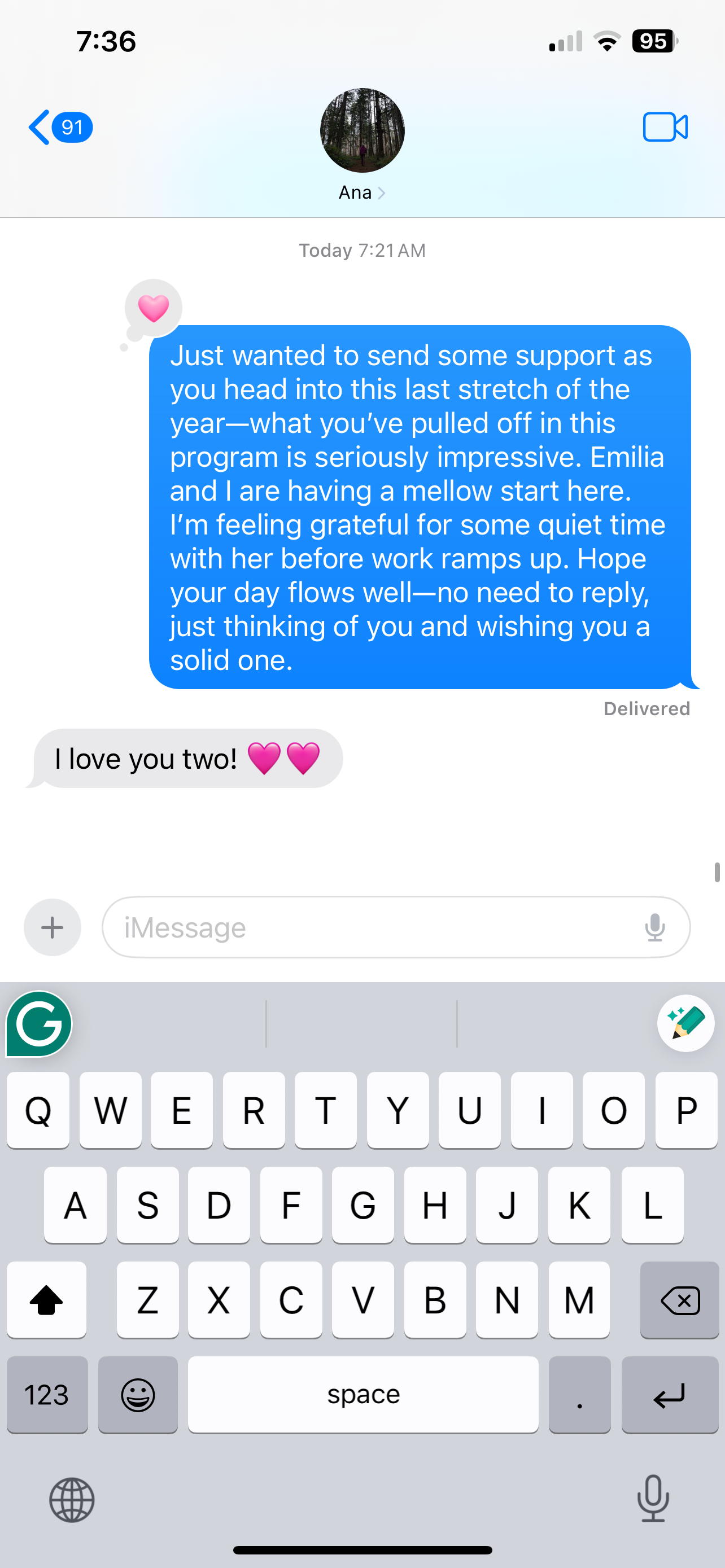Switch to the 123 numbers keyboard

[x=47, y=1395]
